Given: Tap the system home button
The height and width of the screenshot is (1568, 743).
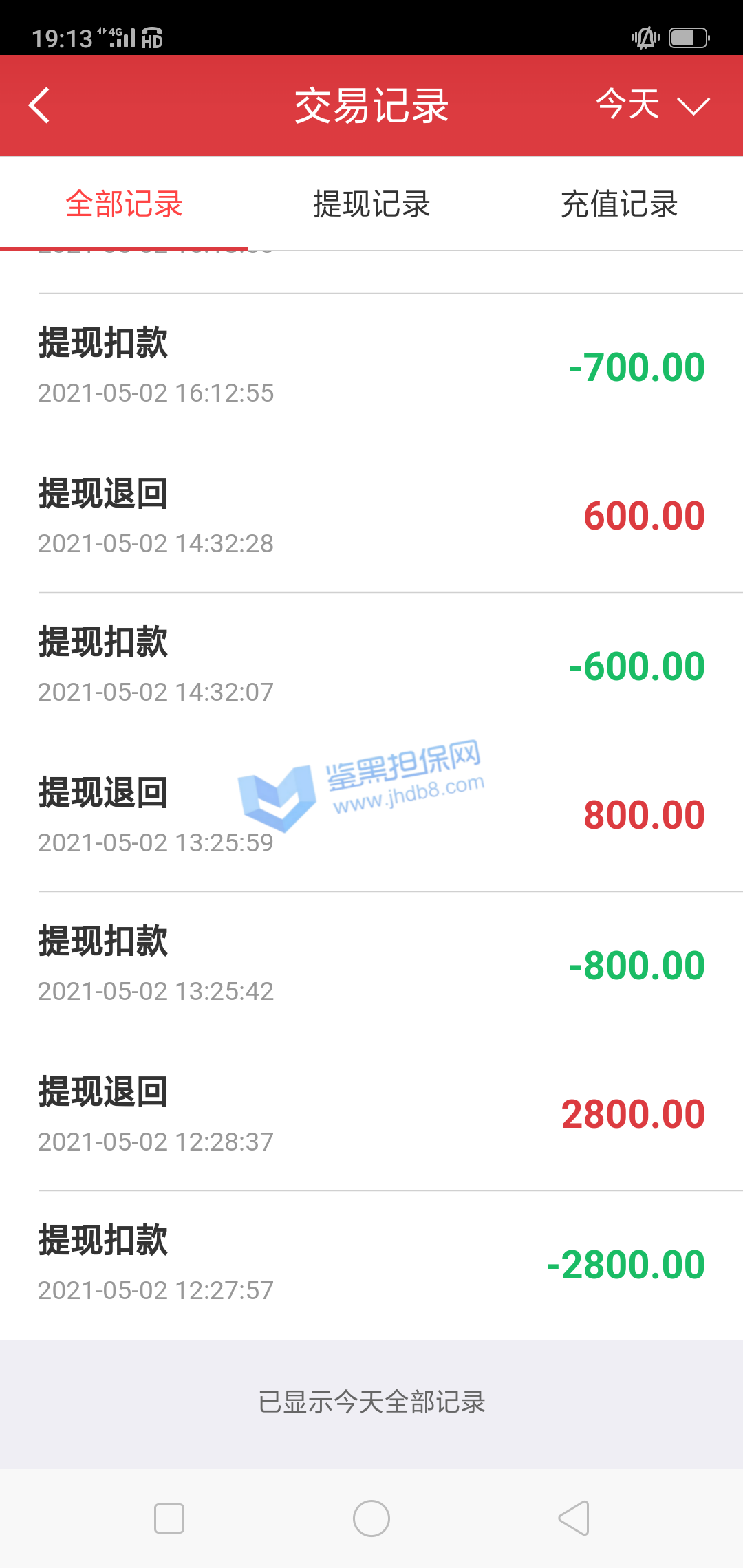Looking at the screenshot, I should 371,1518.
